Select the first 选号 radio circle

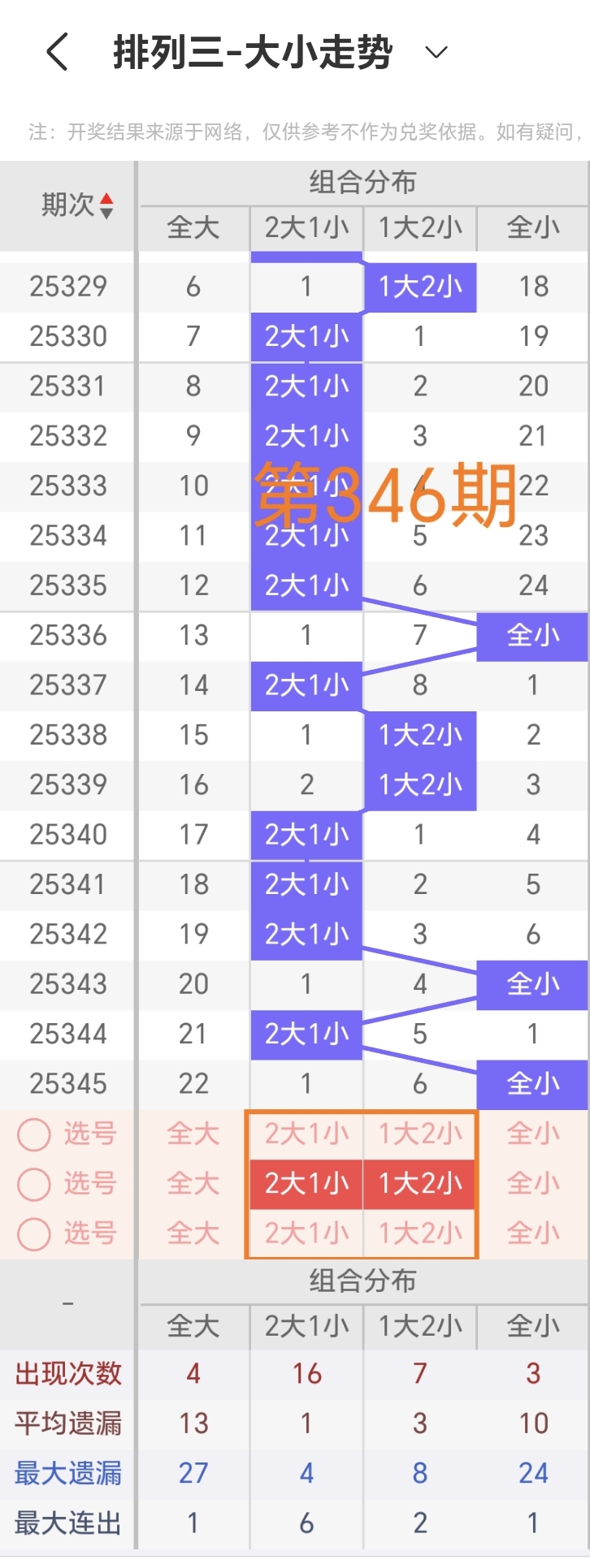point(34,1134)
